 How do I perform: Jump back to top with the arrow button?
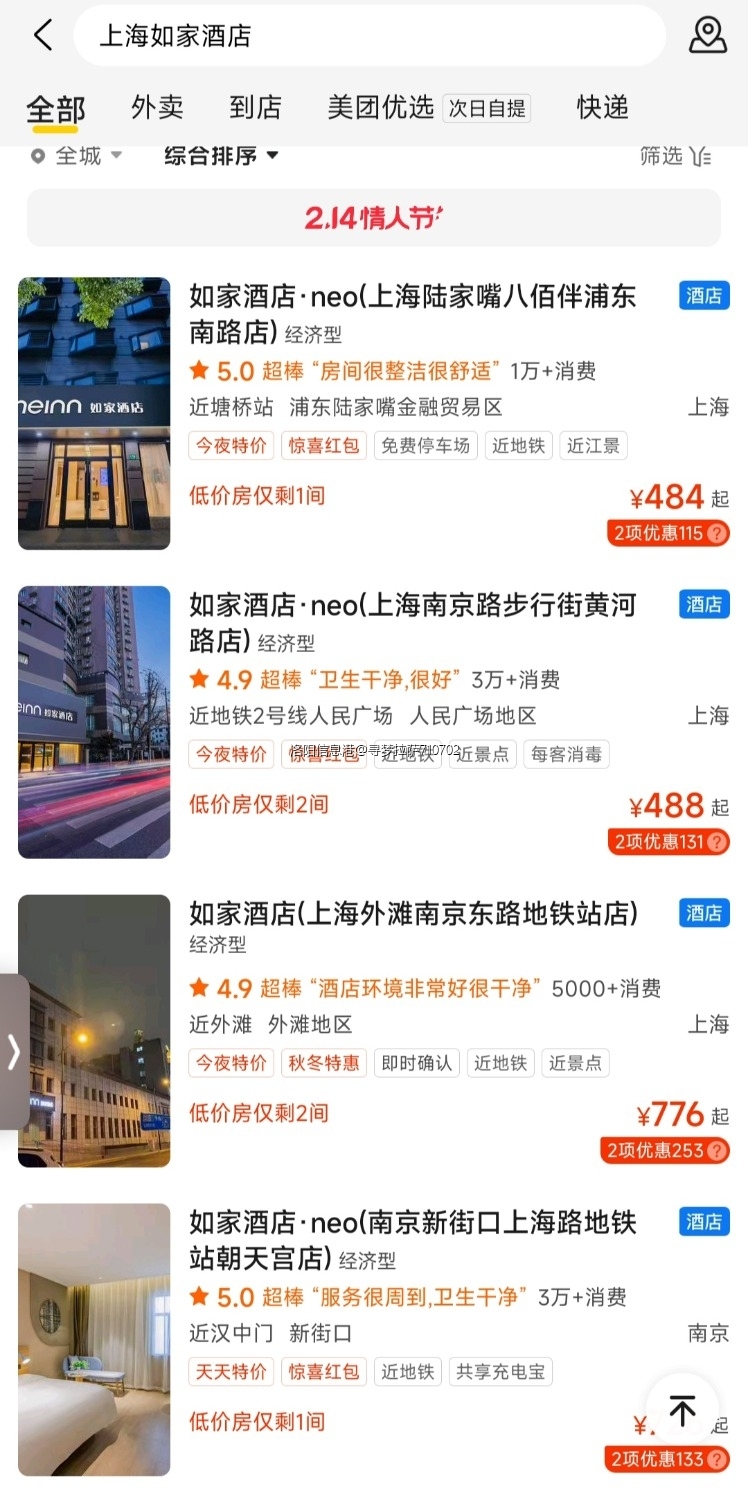[x=682, y=1411]
